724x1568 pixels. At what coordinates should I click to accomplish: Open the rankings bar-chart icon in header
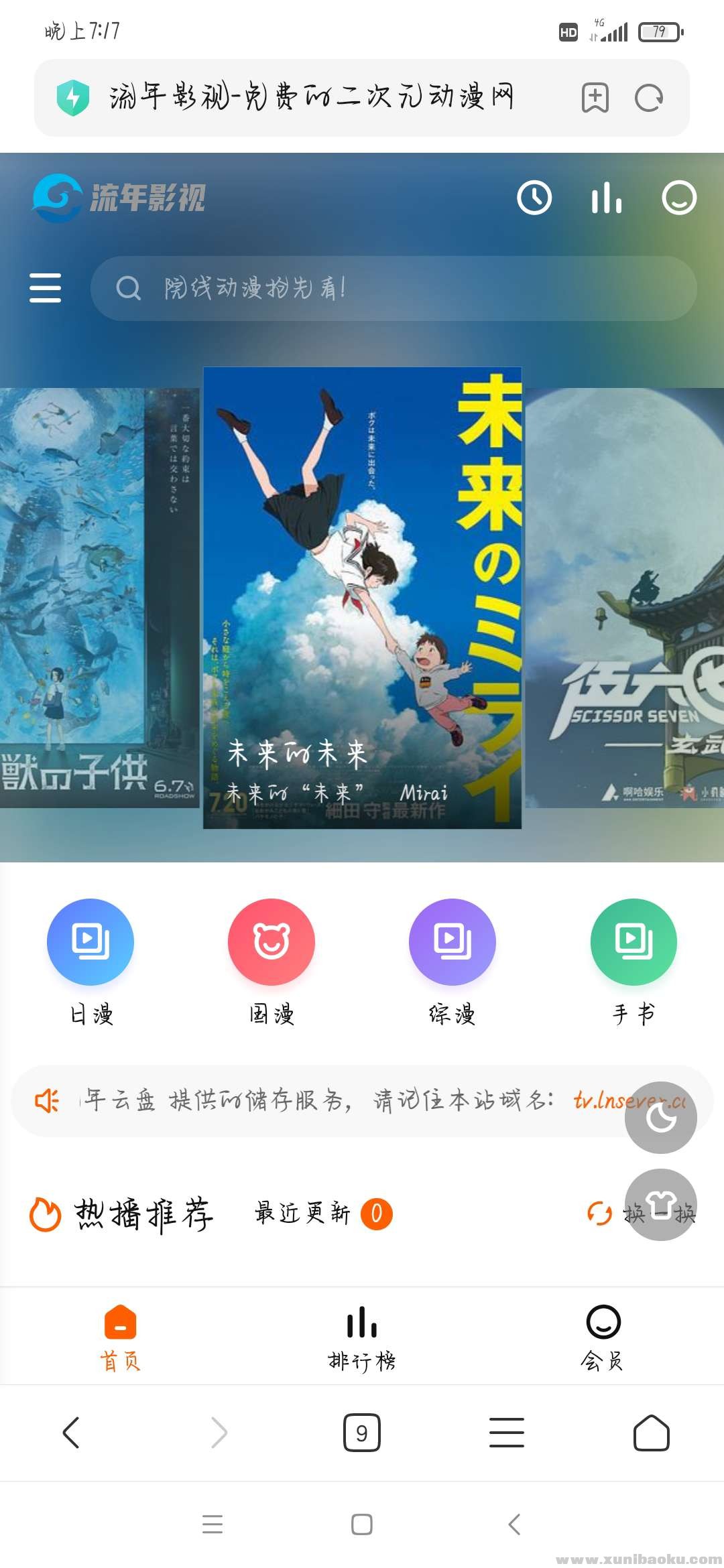607,198
